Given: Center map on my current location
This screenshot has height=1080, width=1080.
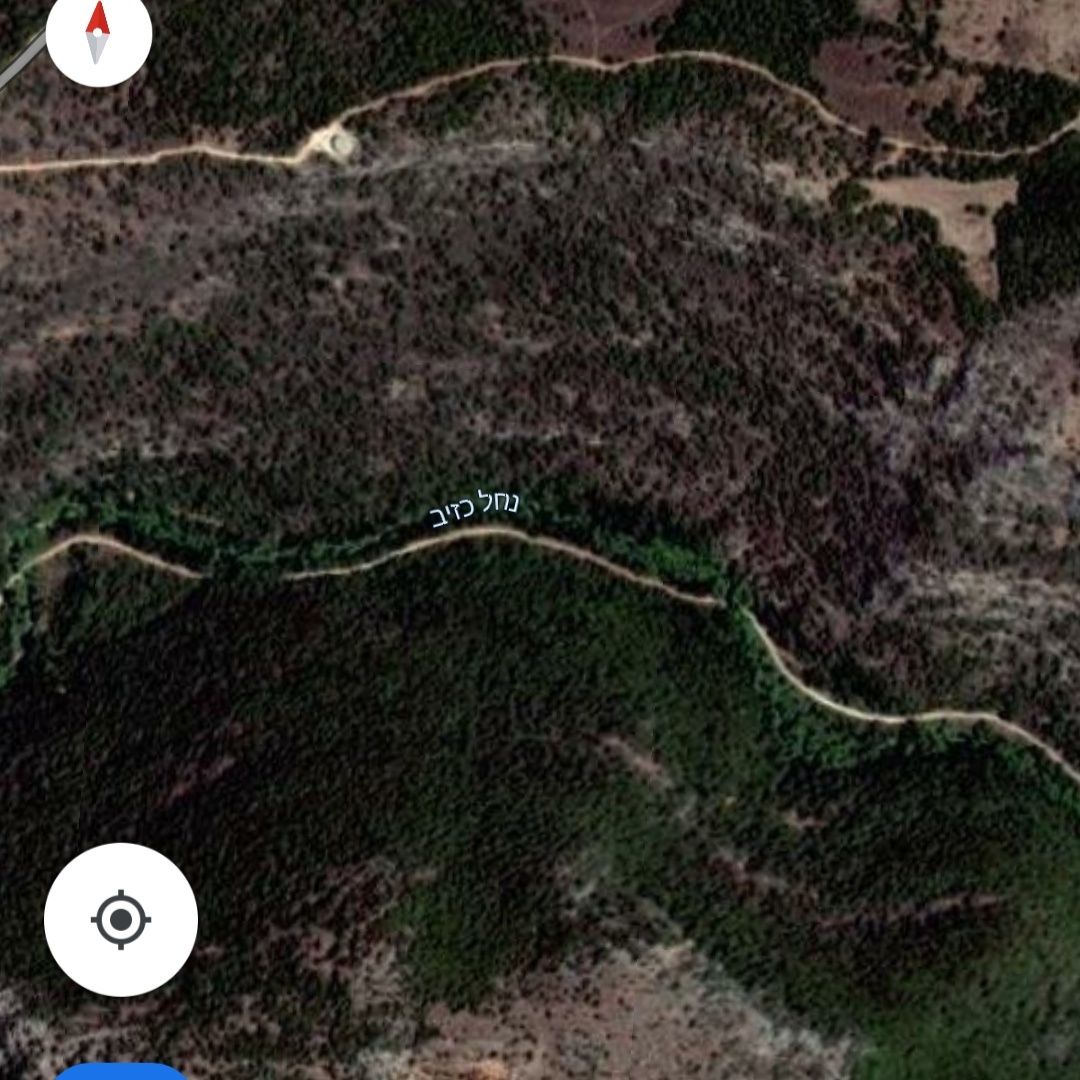Looking at the screenshot, I should coord(121,919).
